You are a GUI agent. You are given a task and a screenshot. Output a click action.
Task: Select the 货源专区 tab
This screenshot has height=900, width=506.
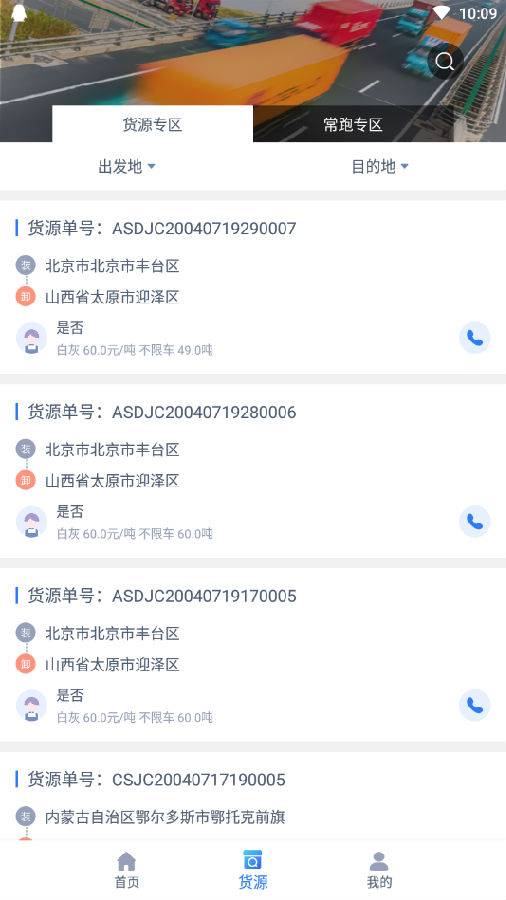152,124
